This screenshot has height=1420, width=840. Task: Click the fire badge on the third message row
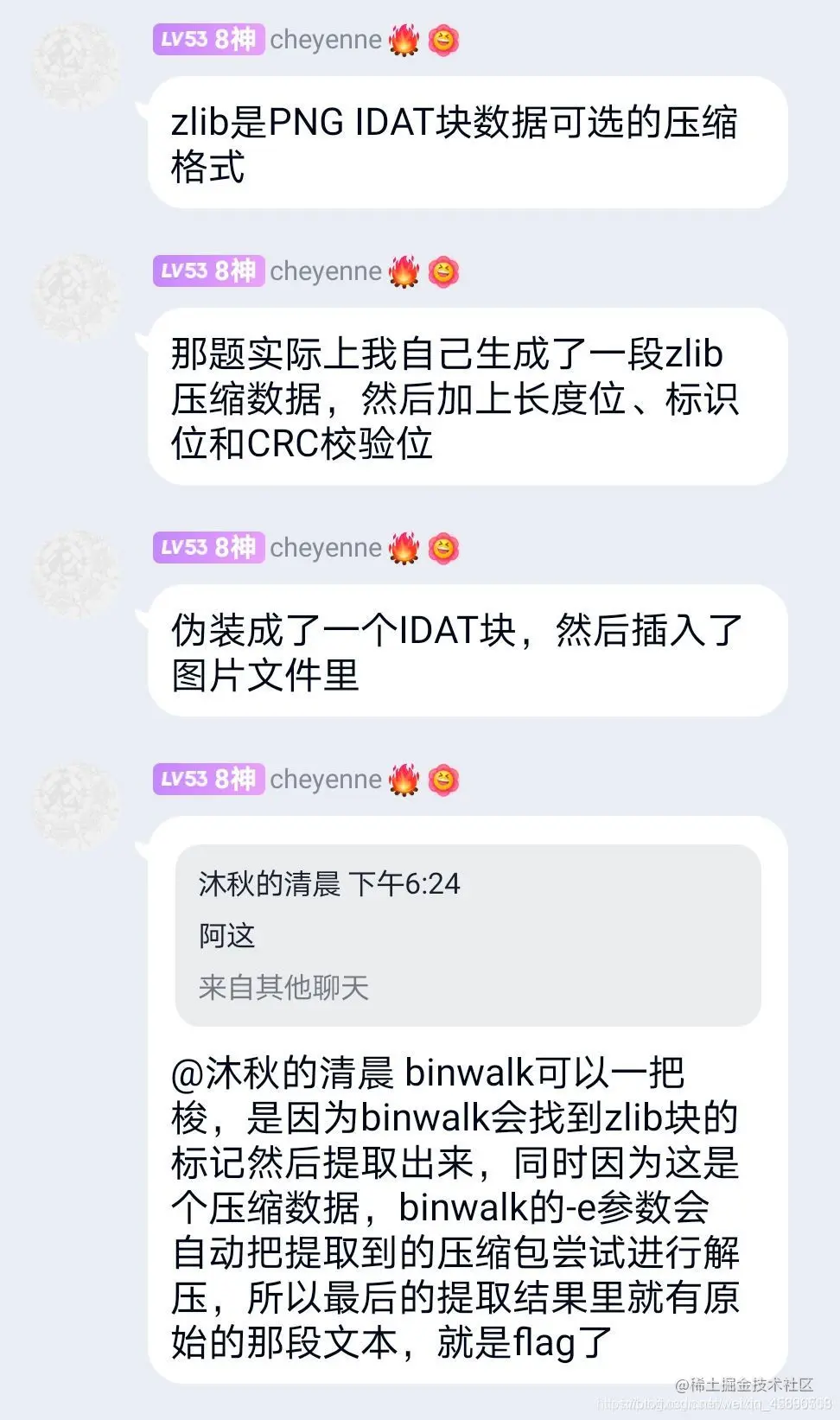coord(403,547)
